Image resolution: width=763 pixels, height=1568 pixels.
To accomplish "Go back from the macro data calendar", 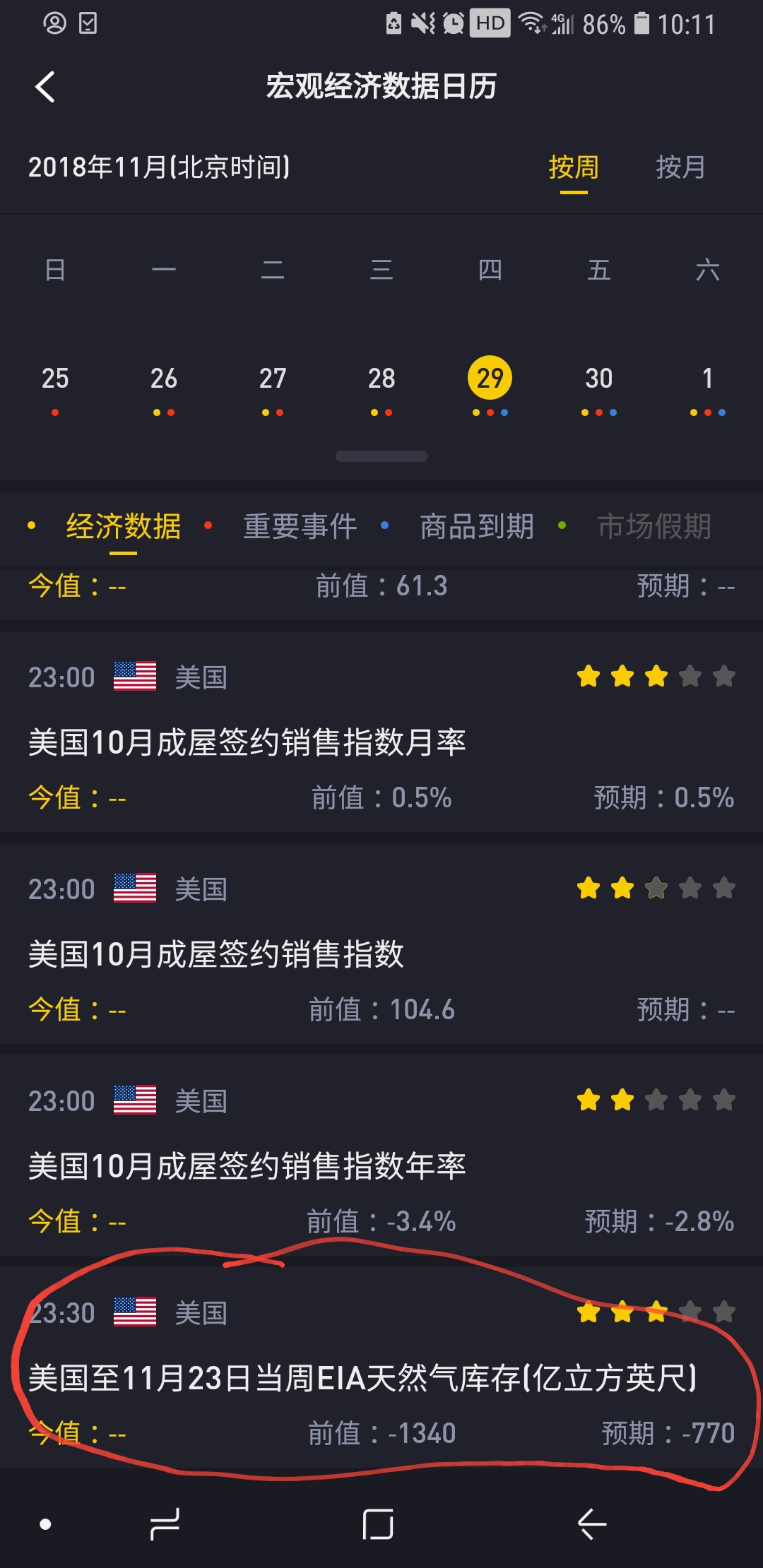I will [45, 88].
